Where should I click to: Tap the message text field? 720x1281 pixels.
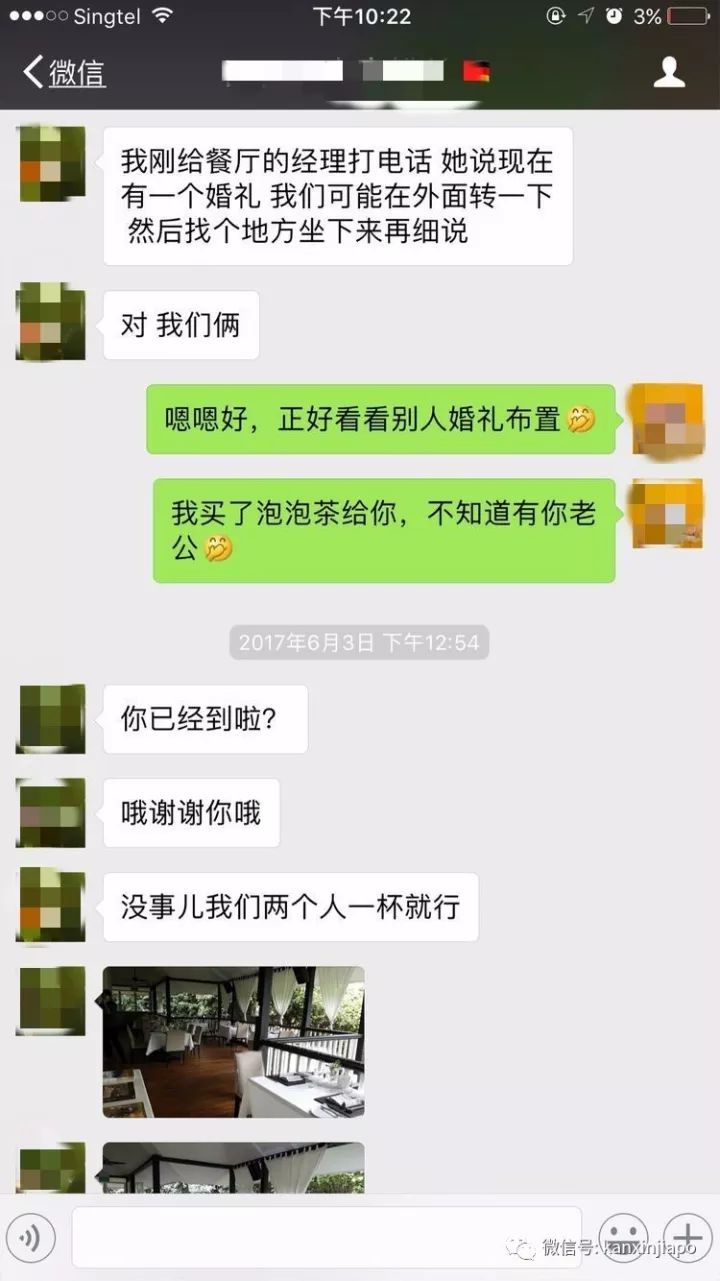[x=326, y=1238]
